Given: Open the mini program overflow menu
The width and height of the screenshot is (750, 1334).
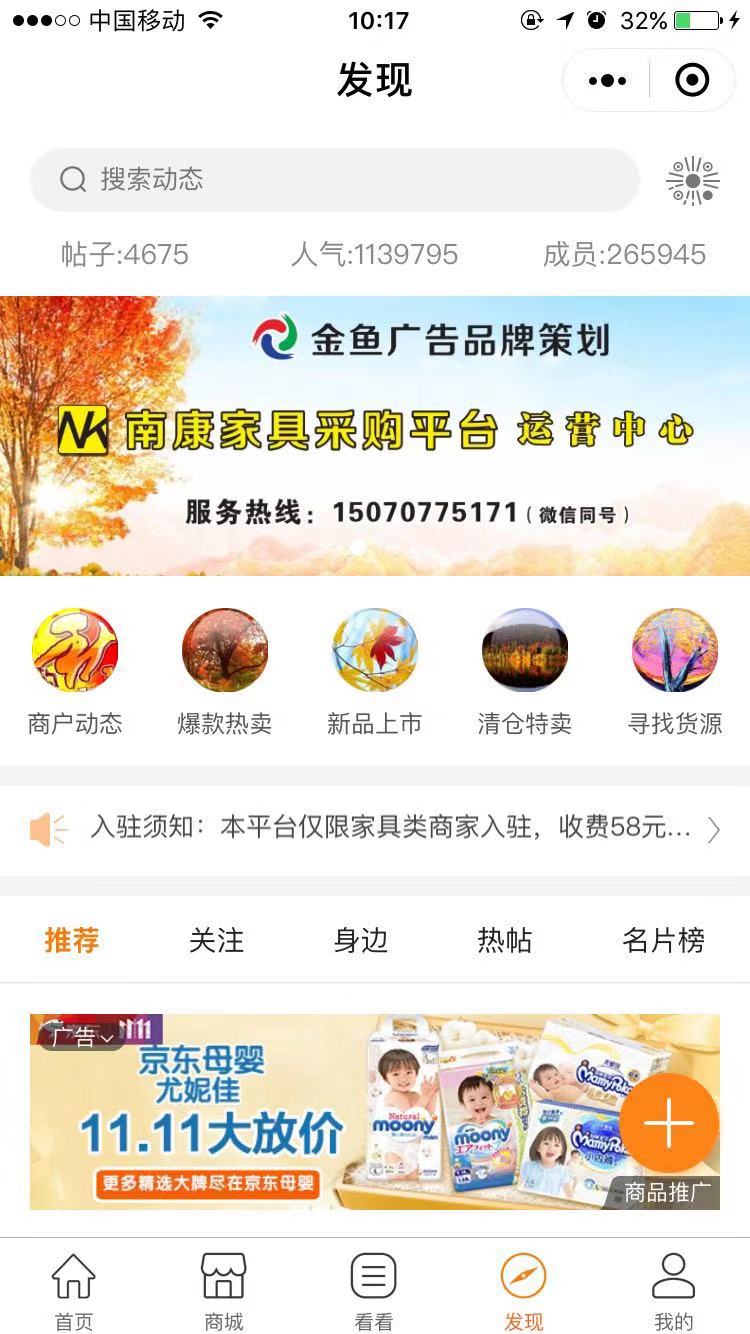Looking at the screenshot, I should point(608,81).
